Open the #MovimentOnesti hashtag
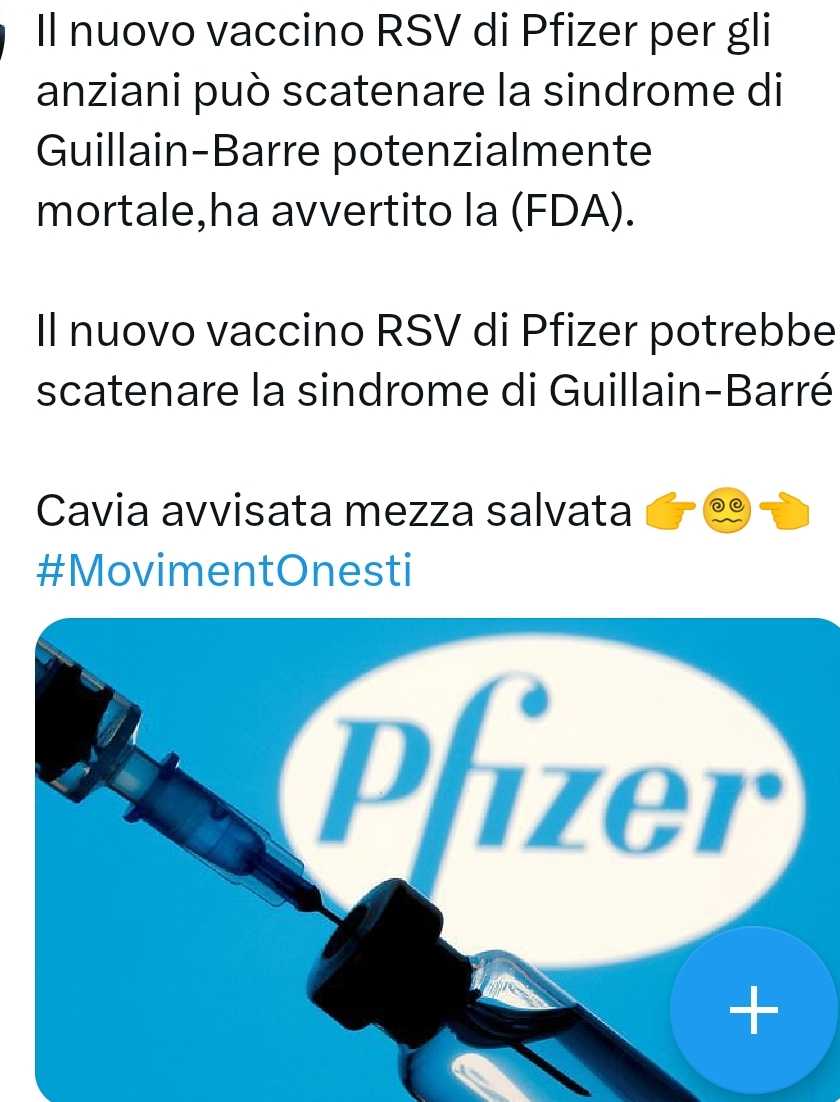Image resolution: width=840 pixels, height=1102 pixels. (x=223, y=571)
